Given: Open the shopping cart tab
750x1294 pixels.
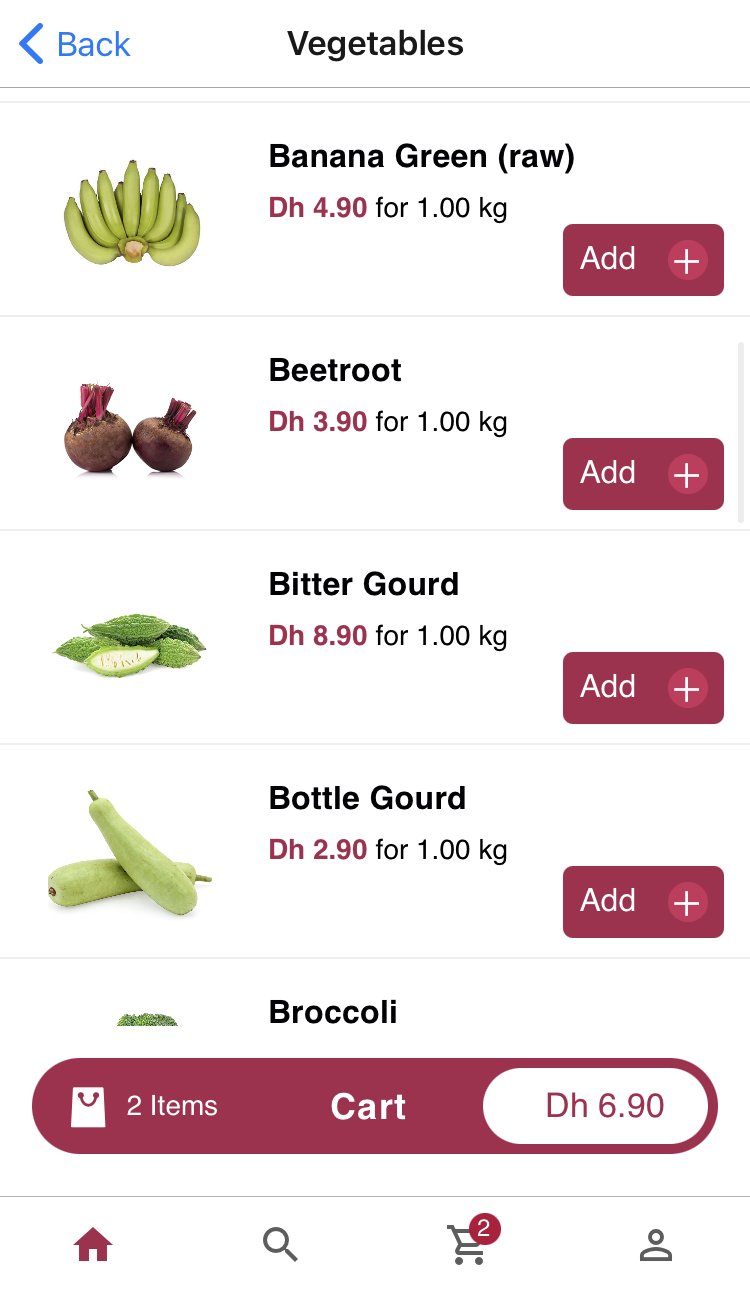Looking at the screenshot, I should (468, 1245).
